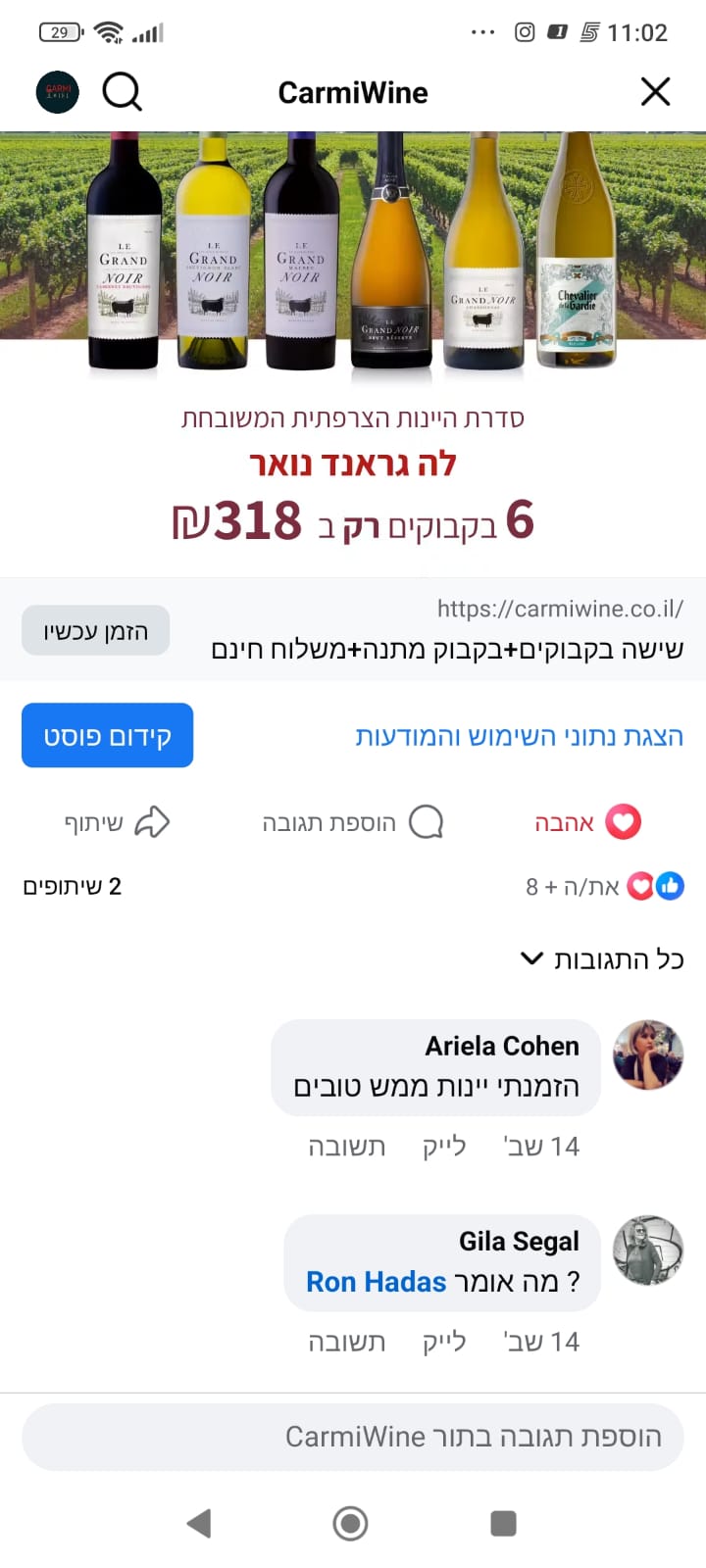The image size is (706, 1568).
Task: Tap the קידום פוסט boost post button
Action: pyautogui.click(x=107, y=736)
